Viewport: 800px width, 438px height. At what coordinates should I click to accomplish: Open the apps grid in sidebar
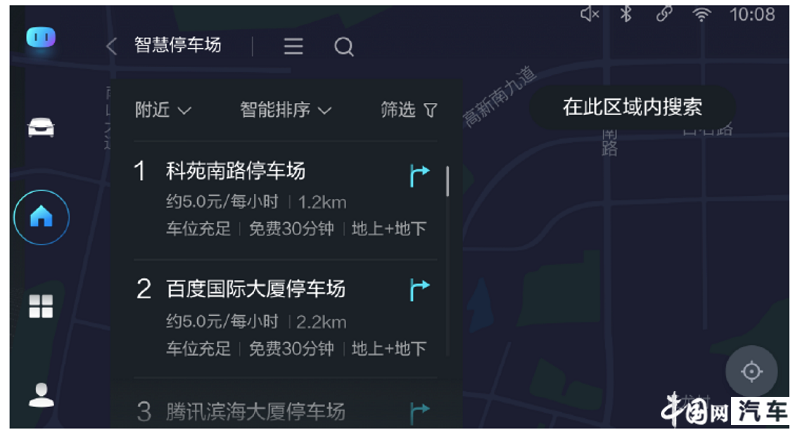(x=41, y=307)
